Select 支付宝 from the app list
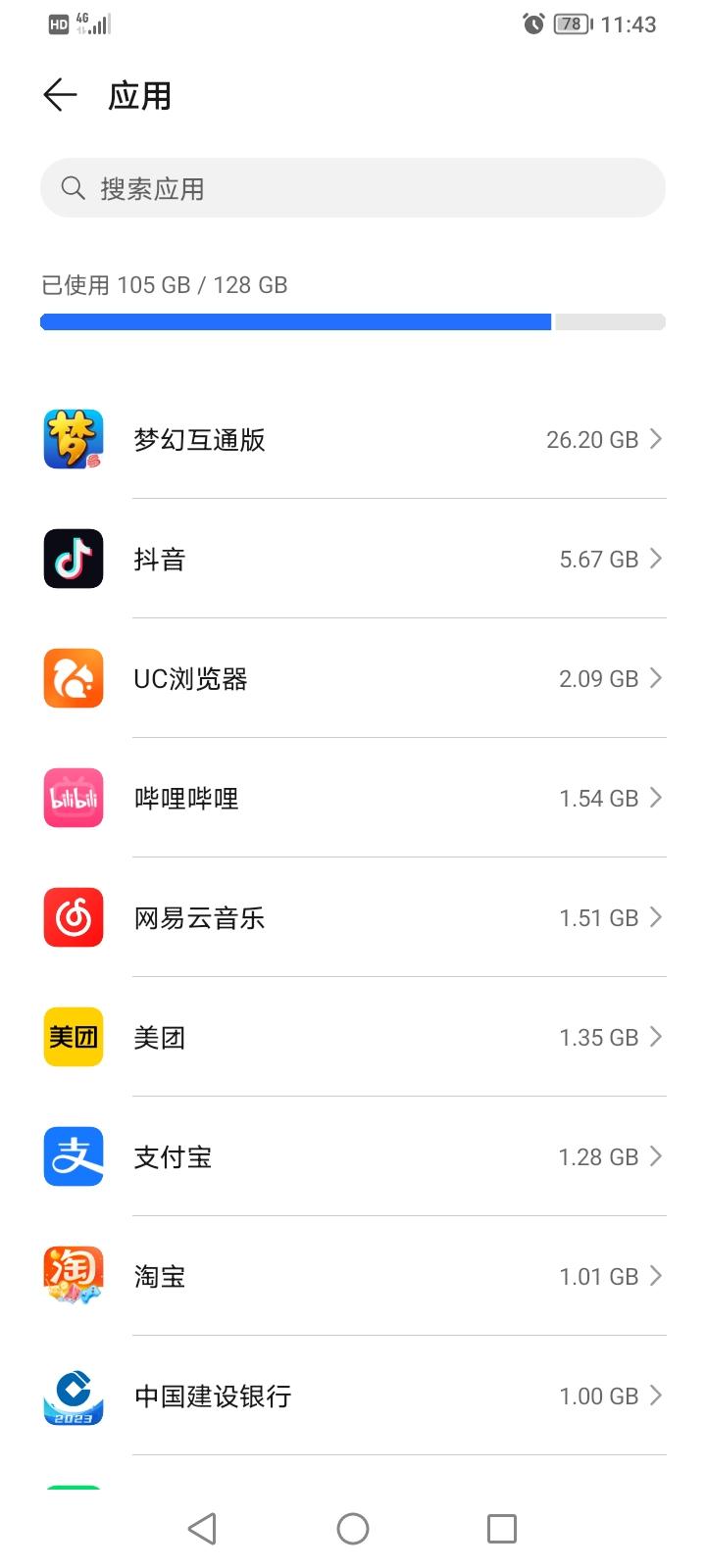 pos(353,1156)
